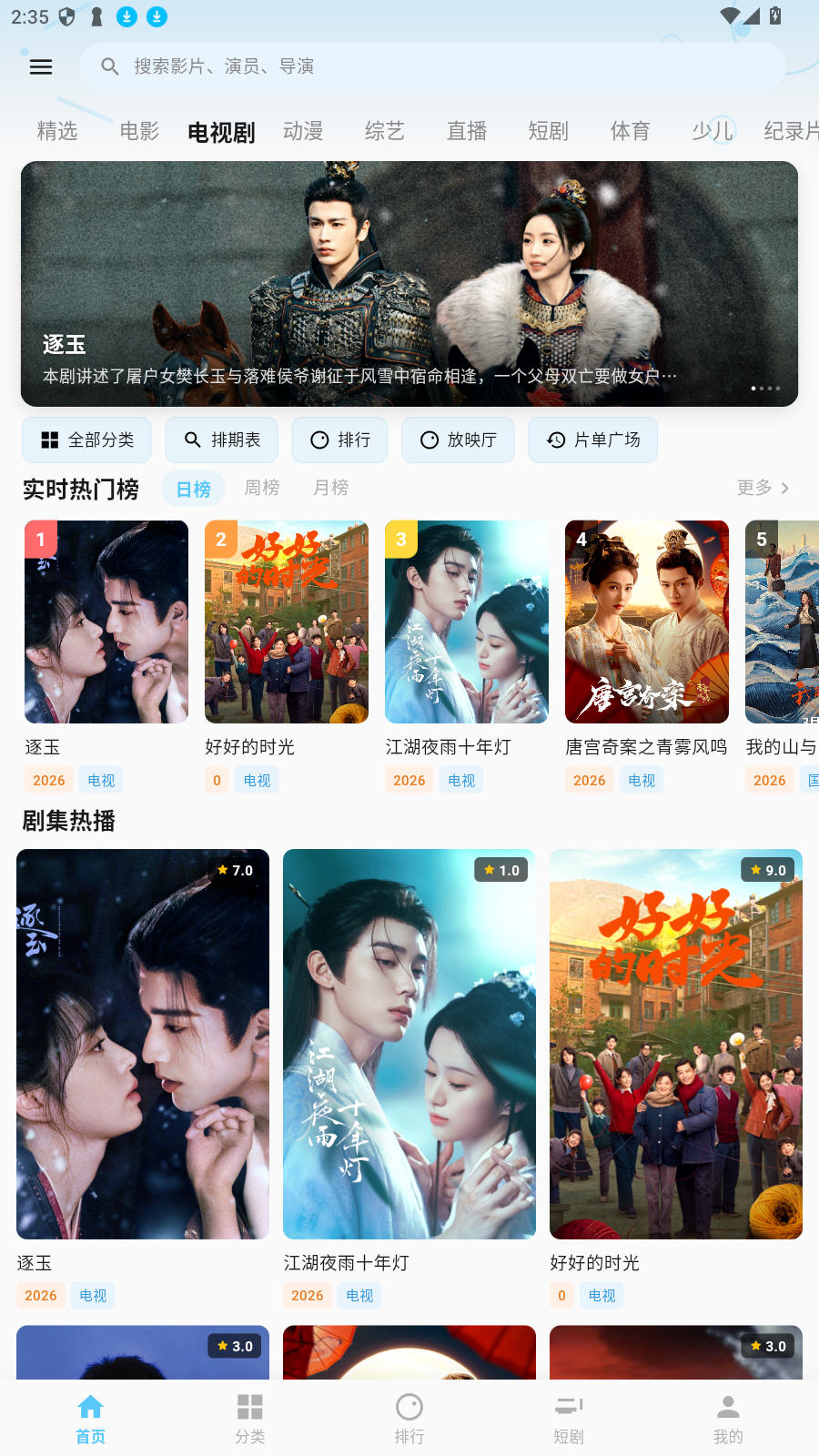
Task: Open the 综艺 category tab
Action: click(x=384, y=131)
